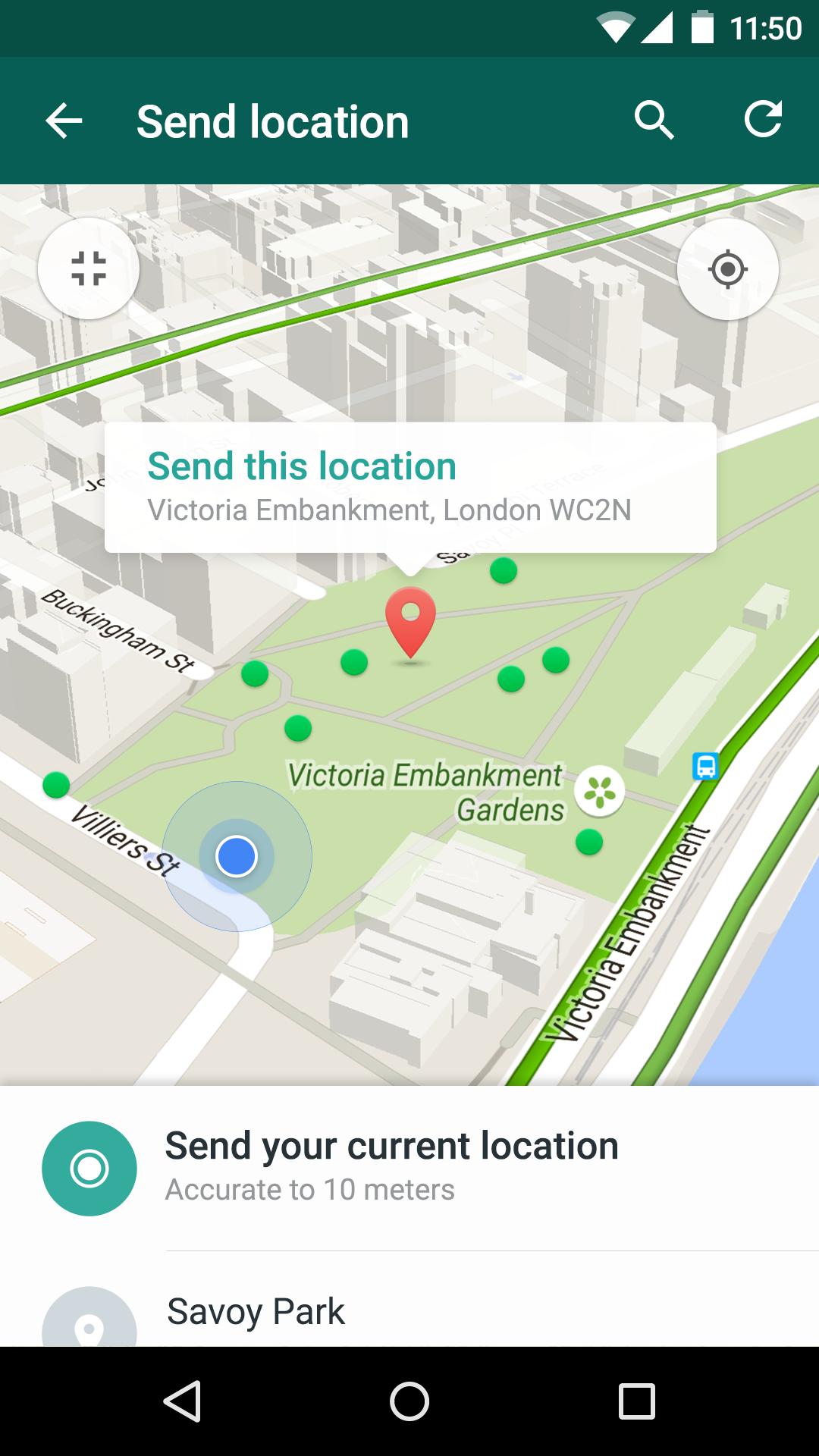Center map on my location
Screen dimensions: 819x1456
(727, 268)
